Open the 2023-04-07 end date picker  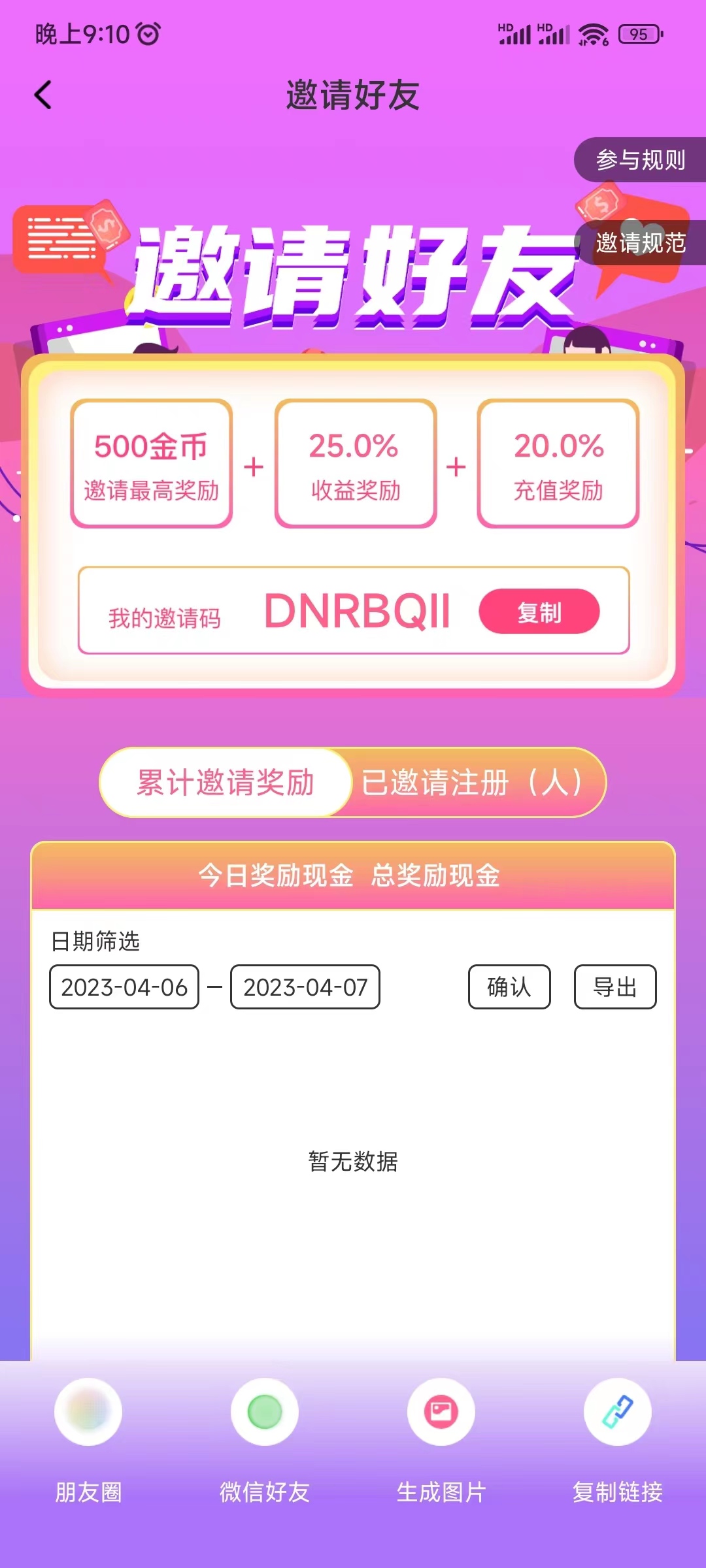(305, 987)
